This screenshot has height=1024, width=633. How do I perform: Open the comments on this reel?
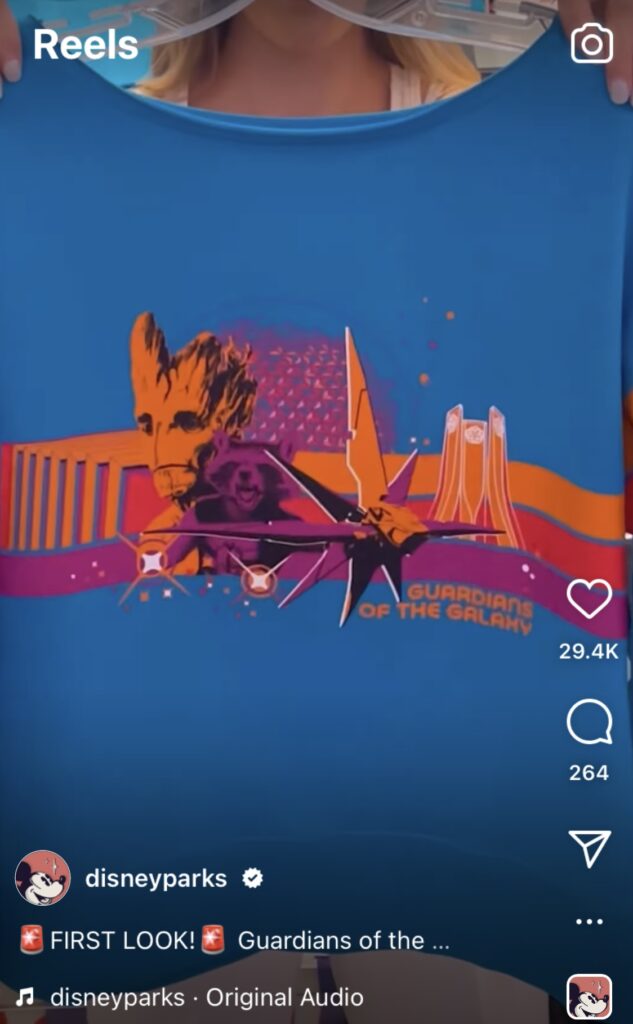coord(589,722)
